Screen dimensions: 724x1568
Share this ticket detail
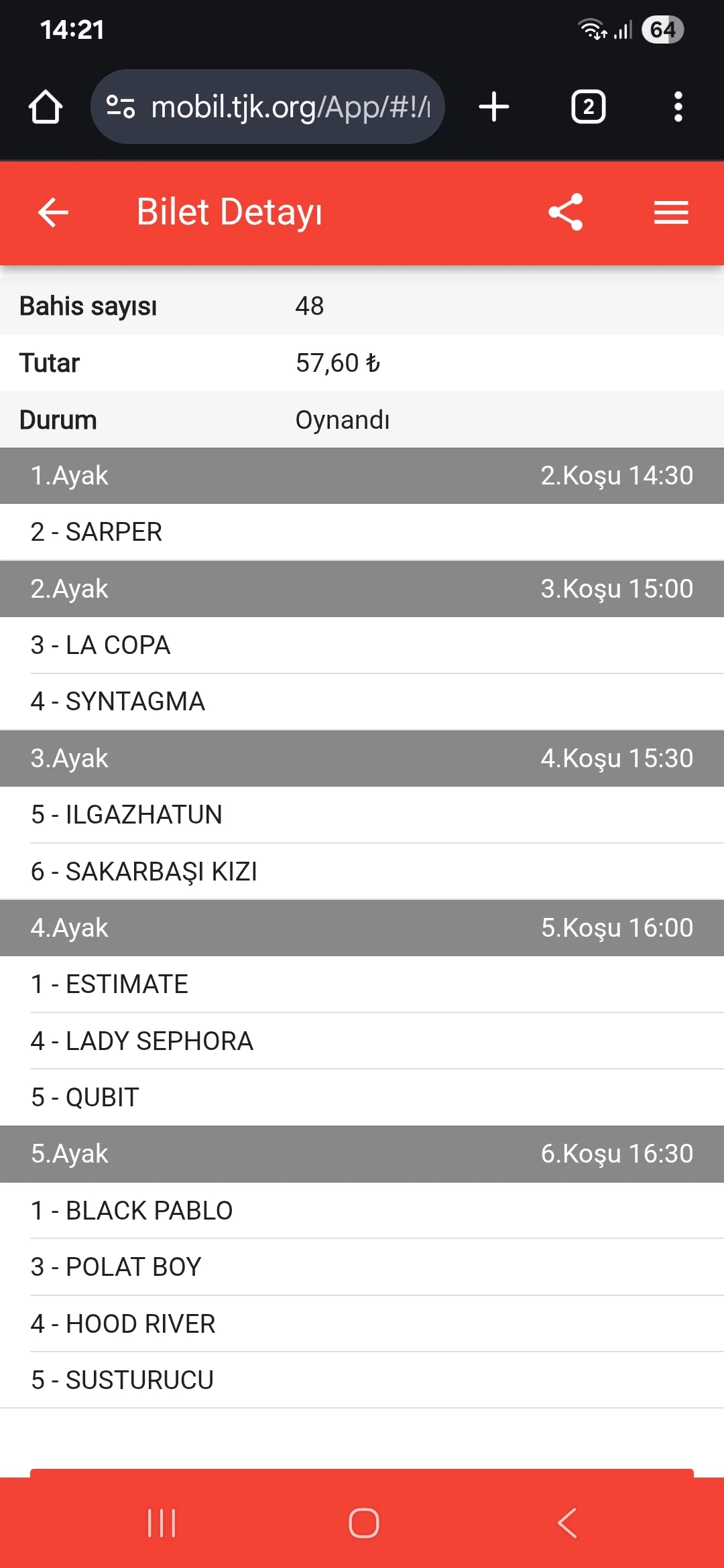tap(565, 212)
